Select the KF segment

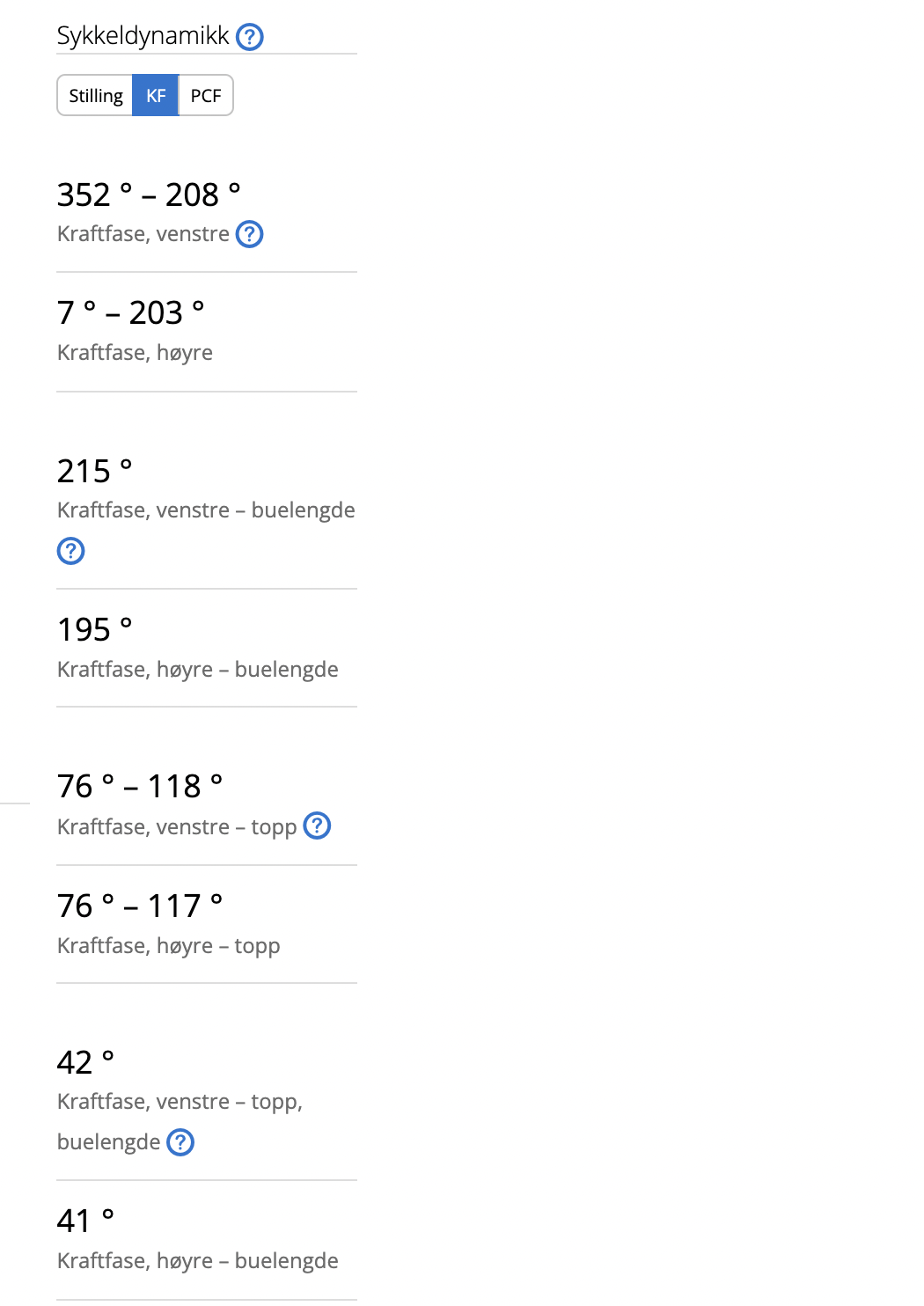[x=156, y=96]
